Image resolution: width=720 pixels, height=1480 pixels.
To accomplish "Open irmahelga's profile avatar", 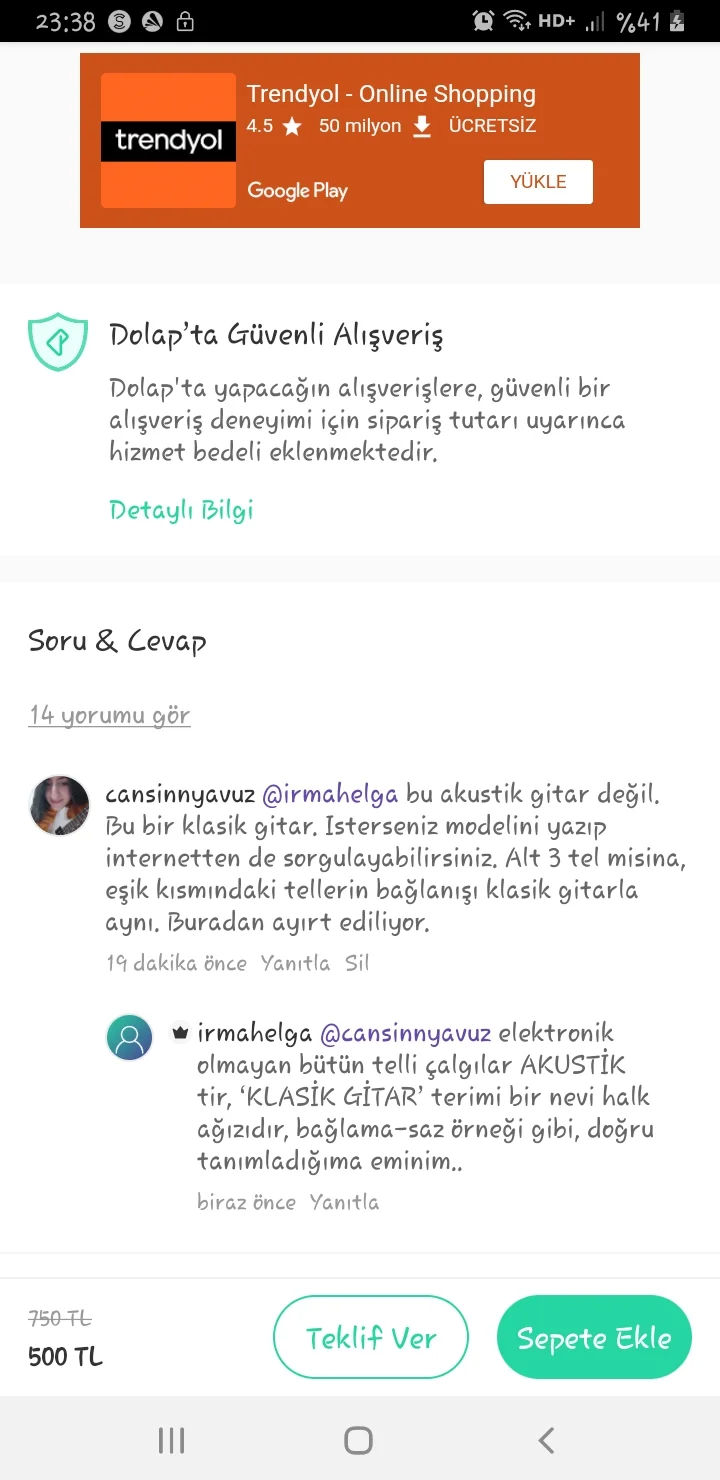I will (130, 1038).
